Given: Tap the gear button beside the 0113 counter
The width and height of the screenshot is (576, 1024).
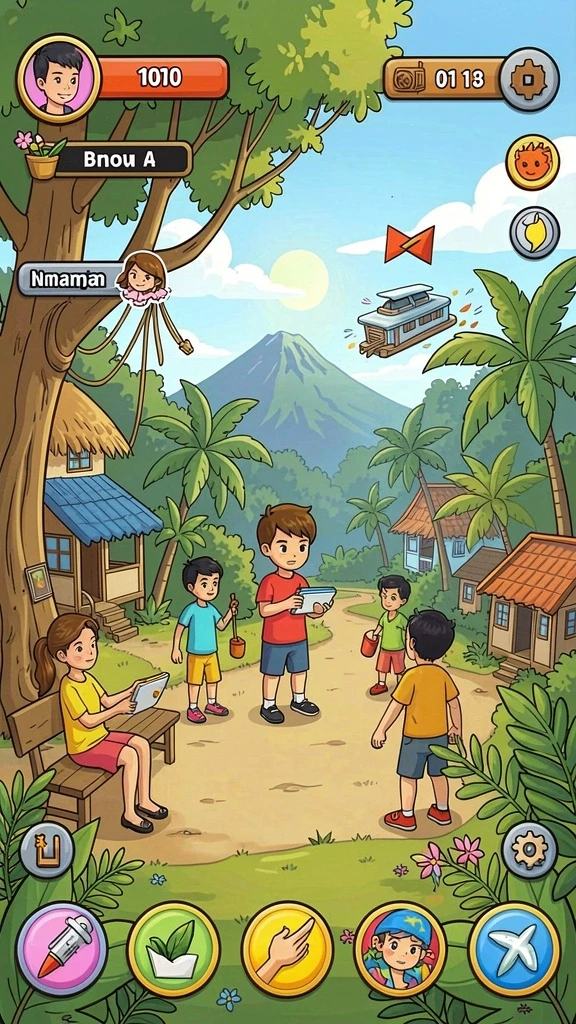Looking at the screenshot, I should tap(530, 80).
